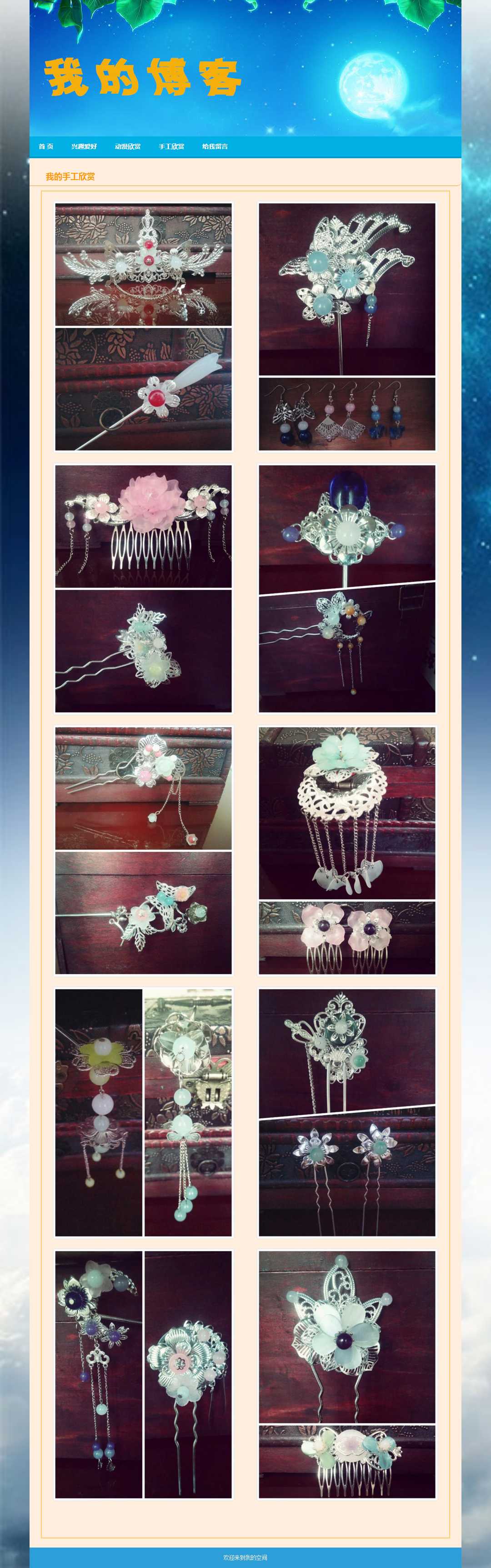
Task: Go to the 首页 home page
Action: pyautogui.click(x=46, y=146)
